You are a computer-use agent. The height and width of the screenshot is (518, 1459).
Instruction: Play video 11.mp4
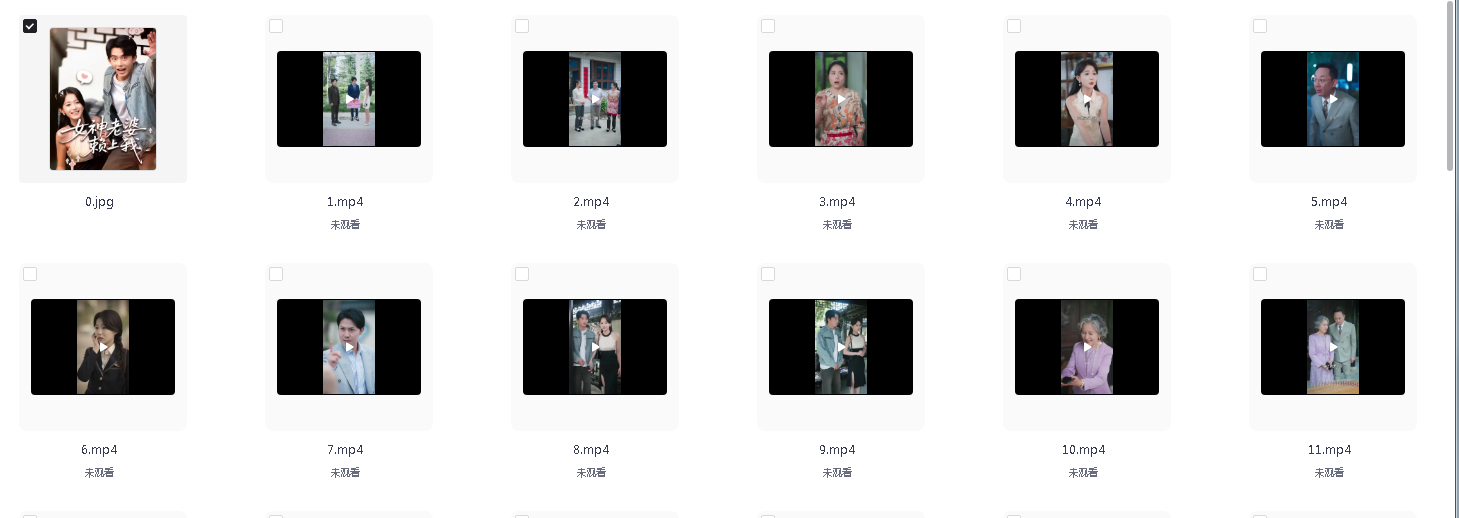tap(1333, 347)
